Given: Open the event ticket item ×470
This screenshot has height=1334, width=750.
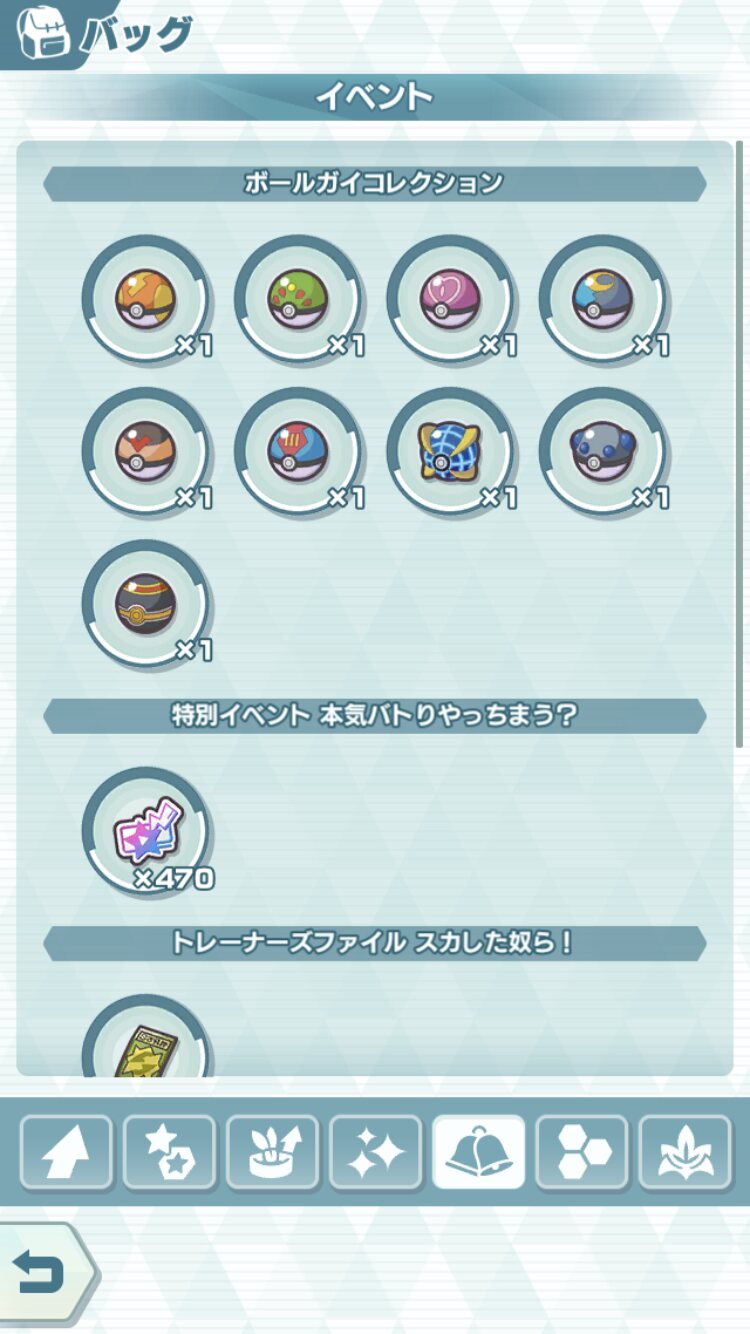Looking at the screenshot, I should [145, 830].
